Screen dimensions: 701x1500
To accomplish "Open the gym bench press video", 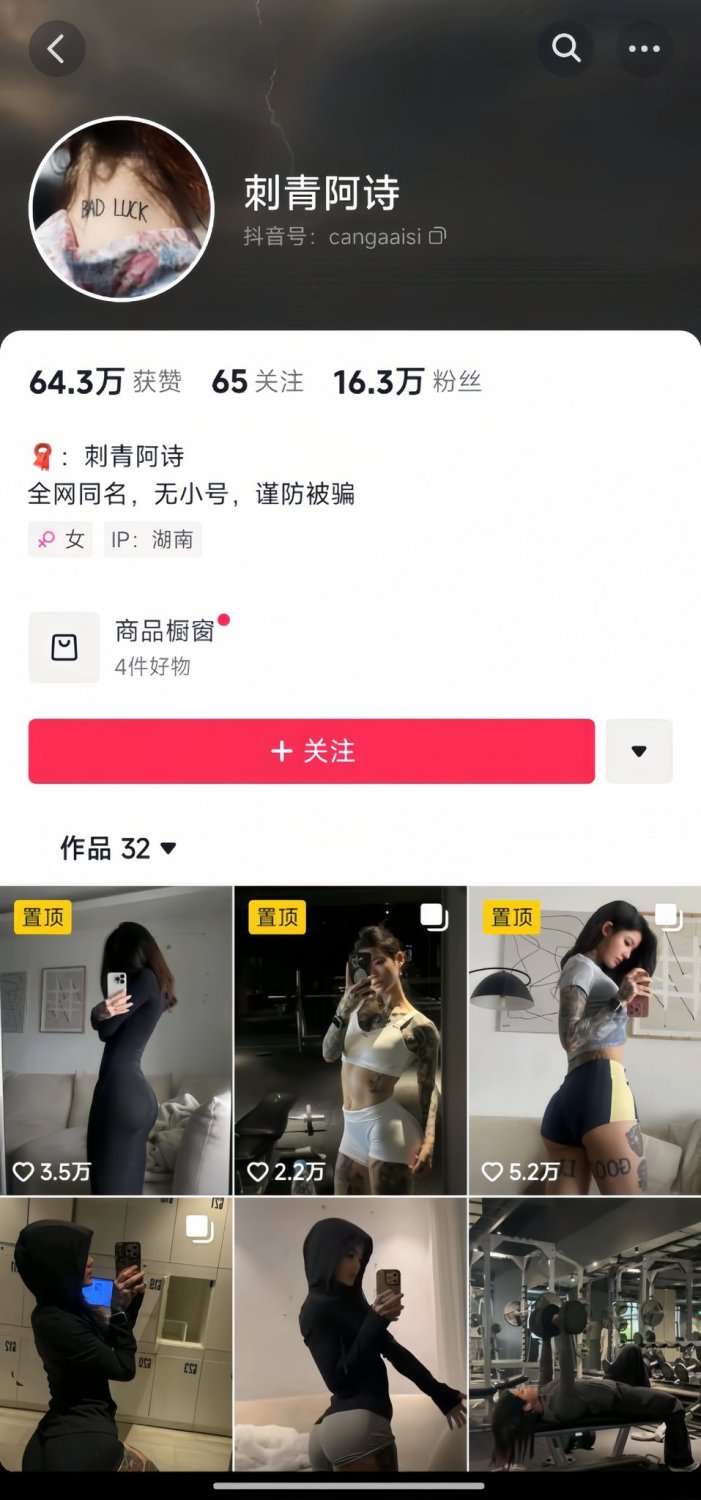I will pos(584,1335).
